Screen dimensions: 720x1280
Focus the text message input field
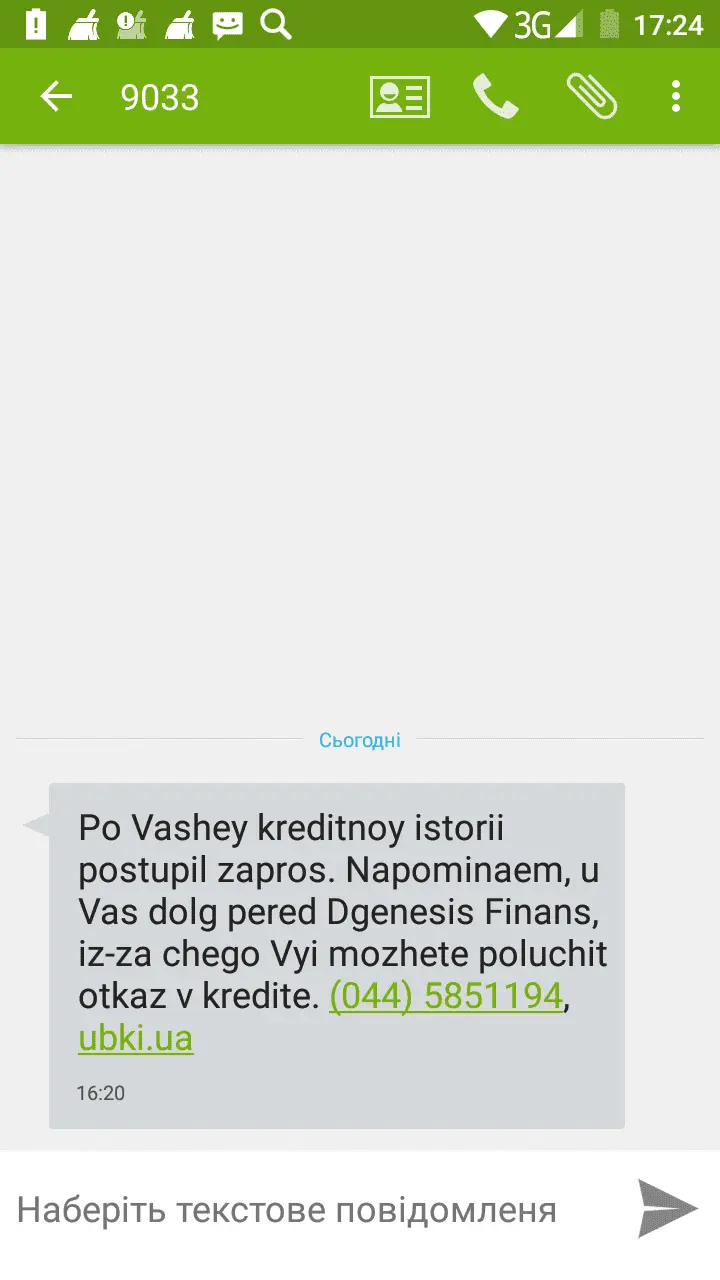(x=300, y=1210)
